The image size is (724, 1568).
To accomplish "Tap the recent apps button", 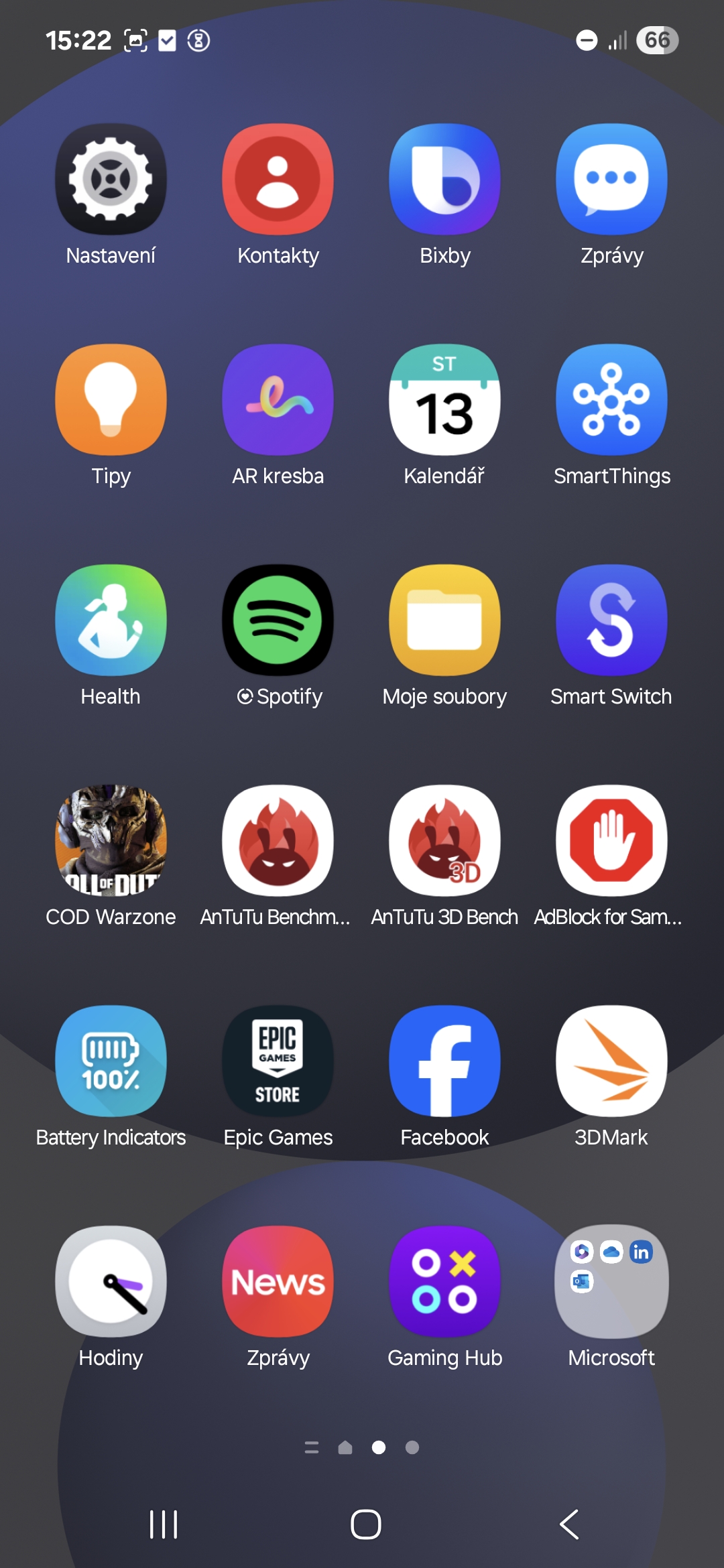I will point(164,1524).
